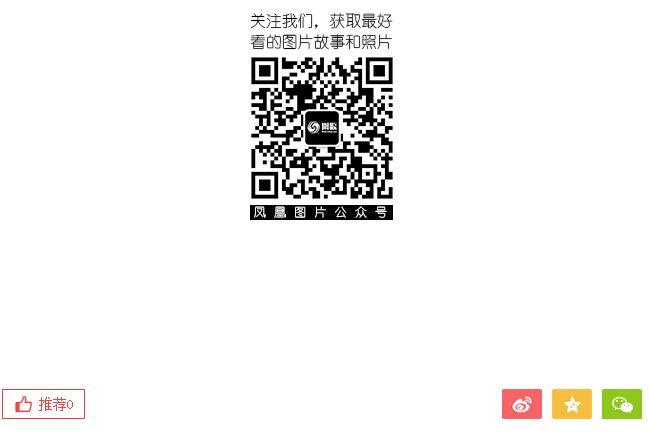Tap the 推荐 recommend button
The width and height of the screenshot is (649, 447).
(44, 404)
